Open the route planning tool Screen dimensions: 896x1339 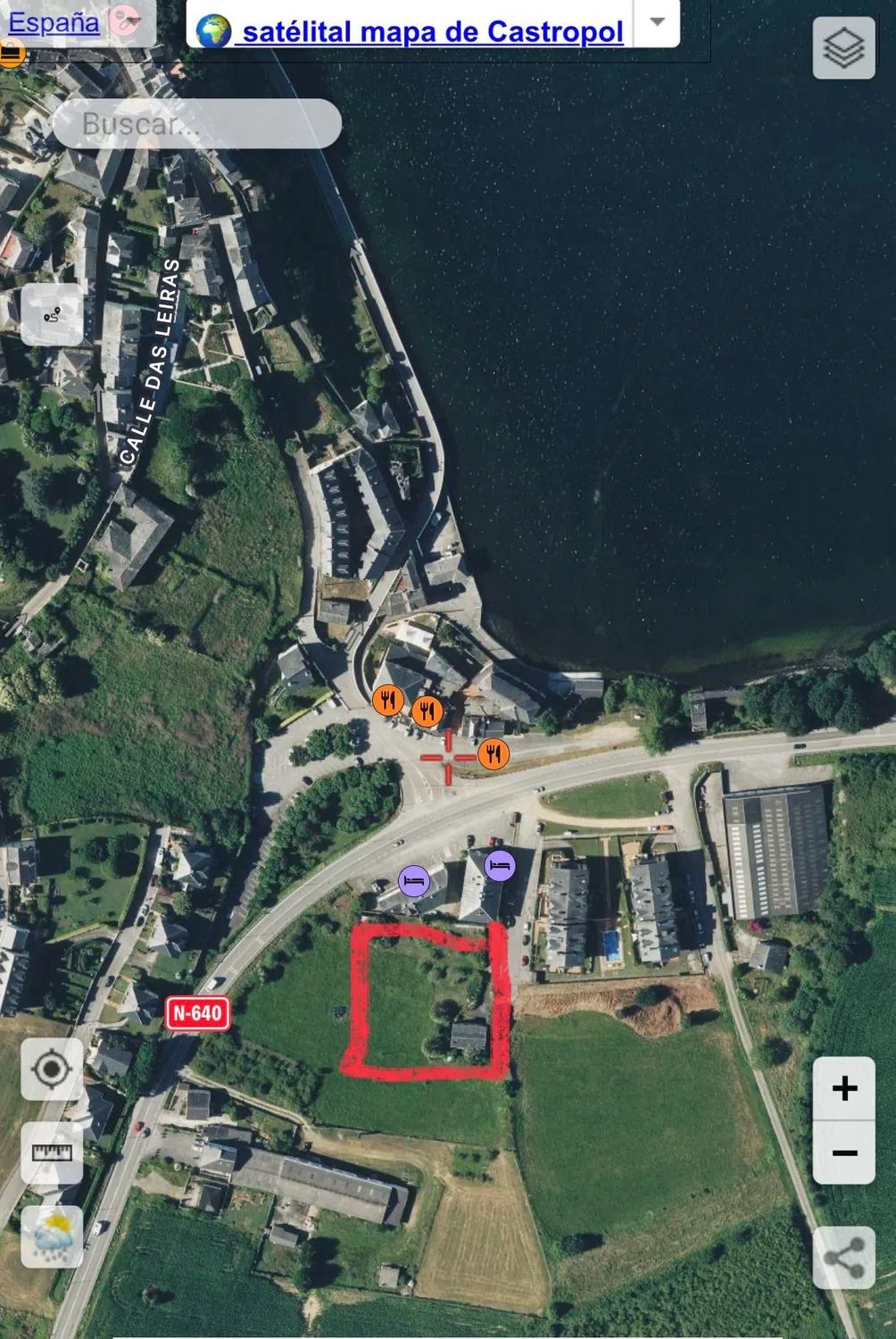(x=53, y=314)
